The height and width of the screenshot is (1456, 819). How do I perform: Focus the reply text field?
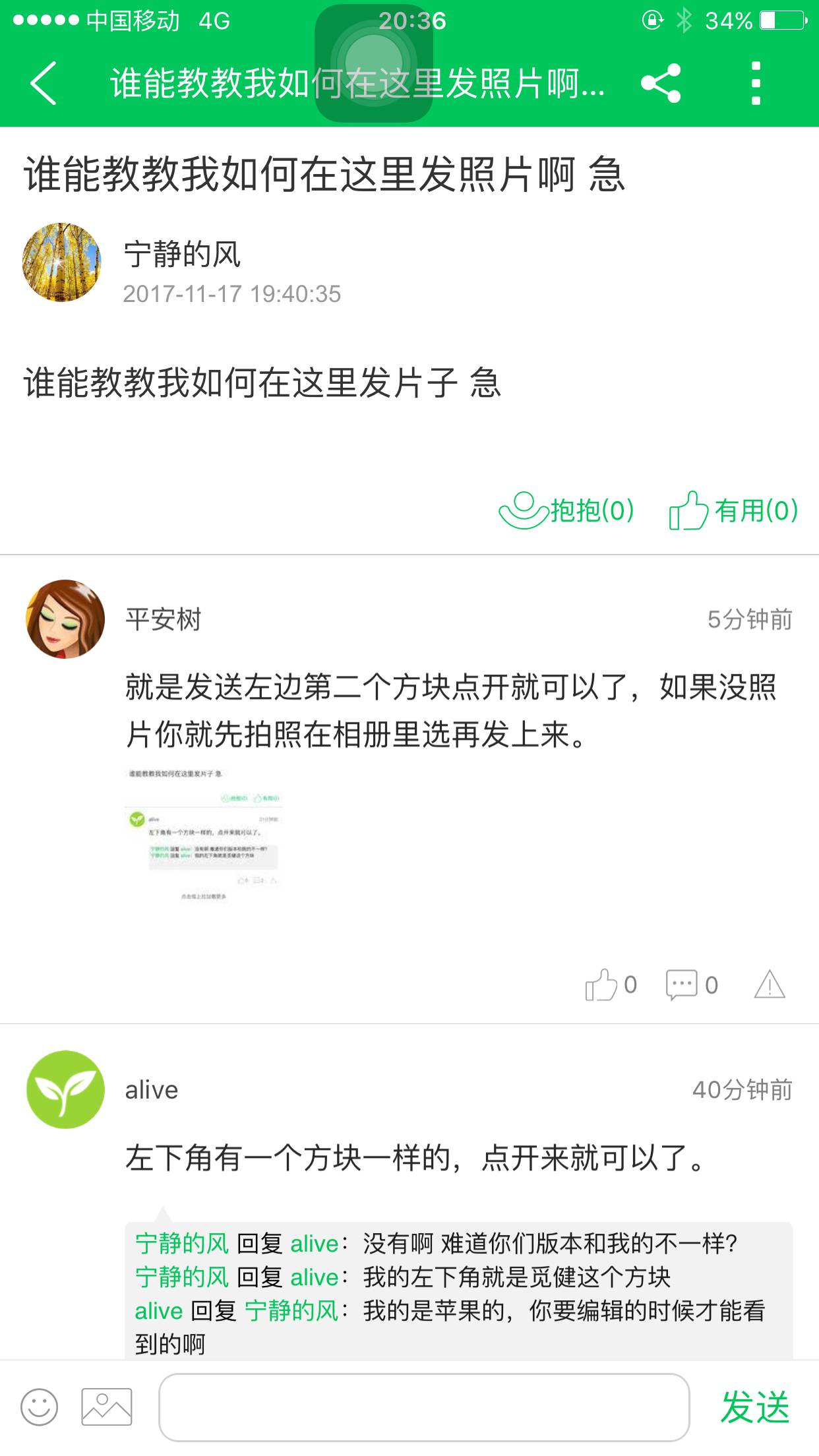pos(423,1407)
